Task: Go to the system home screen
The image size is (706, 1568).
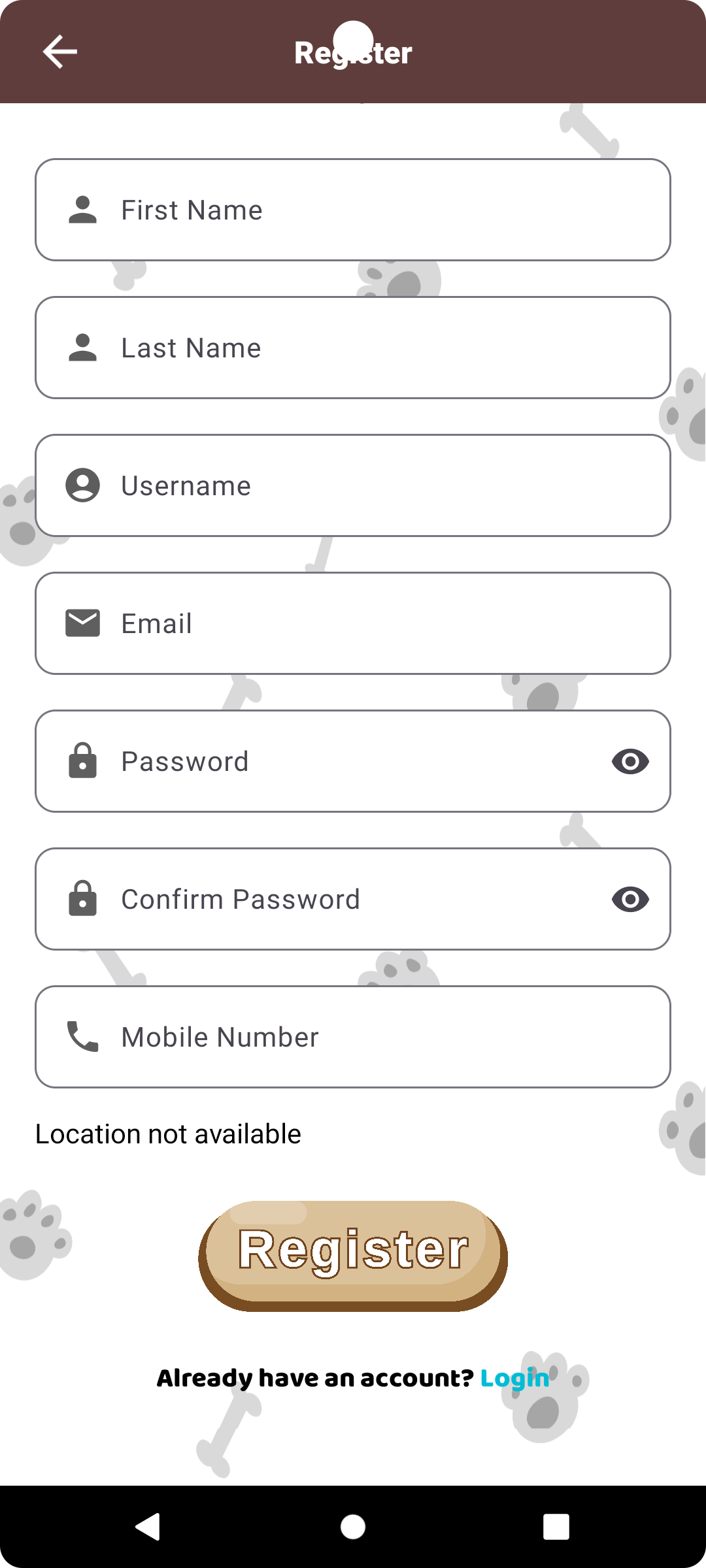Action: pyautogui.click(x=353, y=1527)
